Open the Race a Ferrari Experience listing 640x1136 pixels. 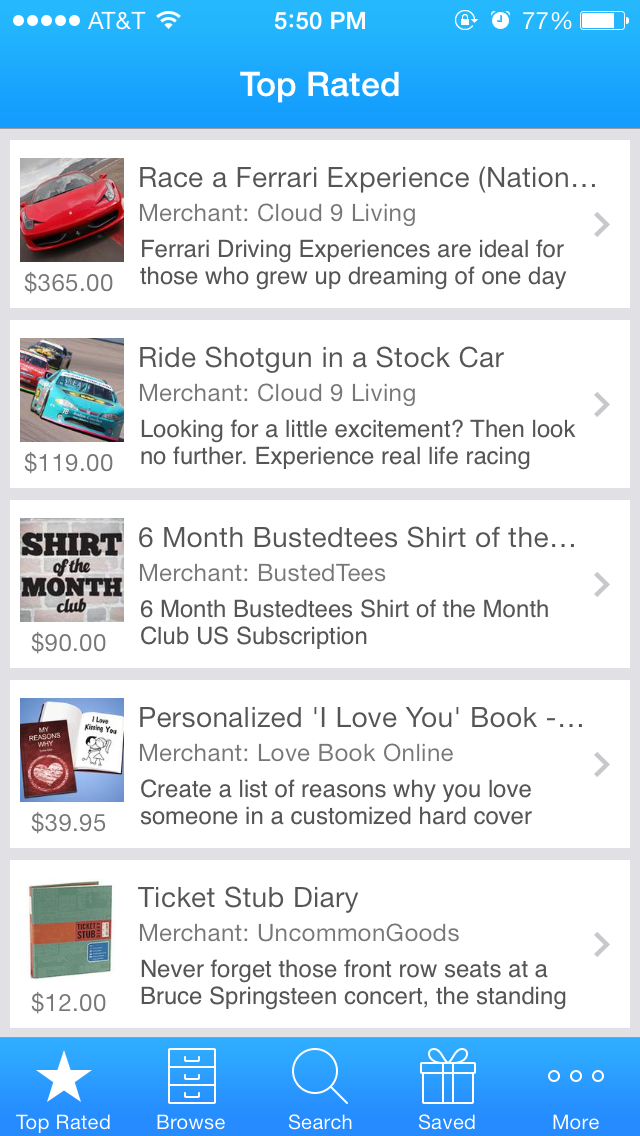pyautogui.click(x=320, y=224)
